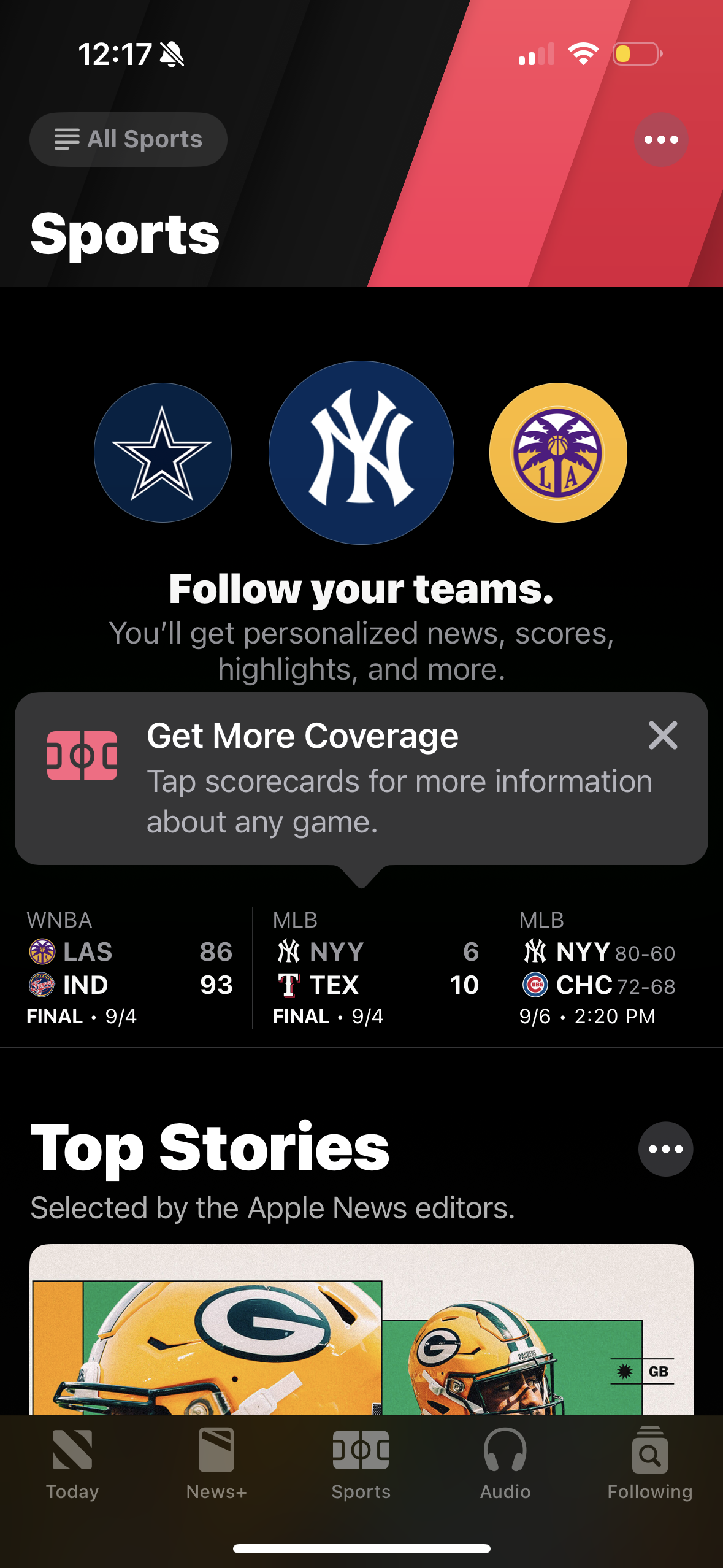Viewport: 723px width, 1568px height.
Task: Tap the battery status indicator
Action: (x=635, y=55)
